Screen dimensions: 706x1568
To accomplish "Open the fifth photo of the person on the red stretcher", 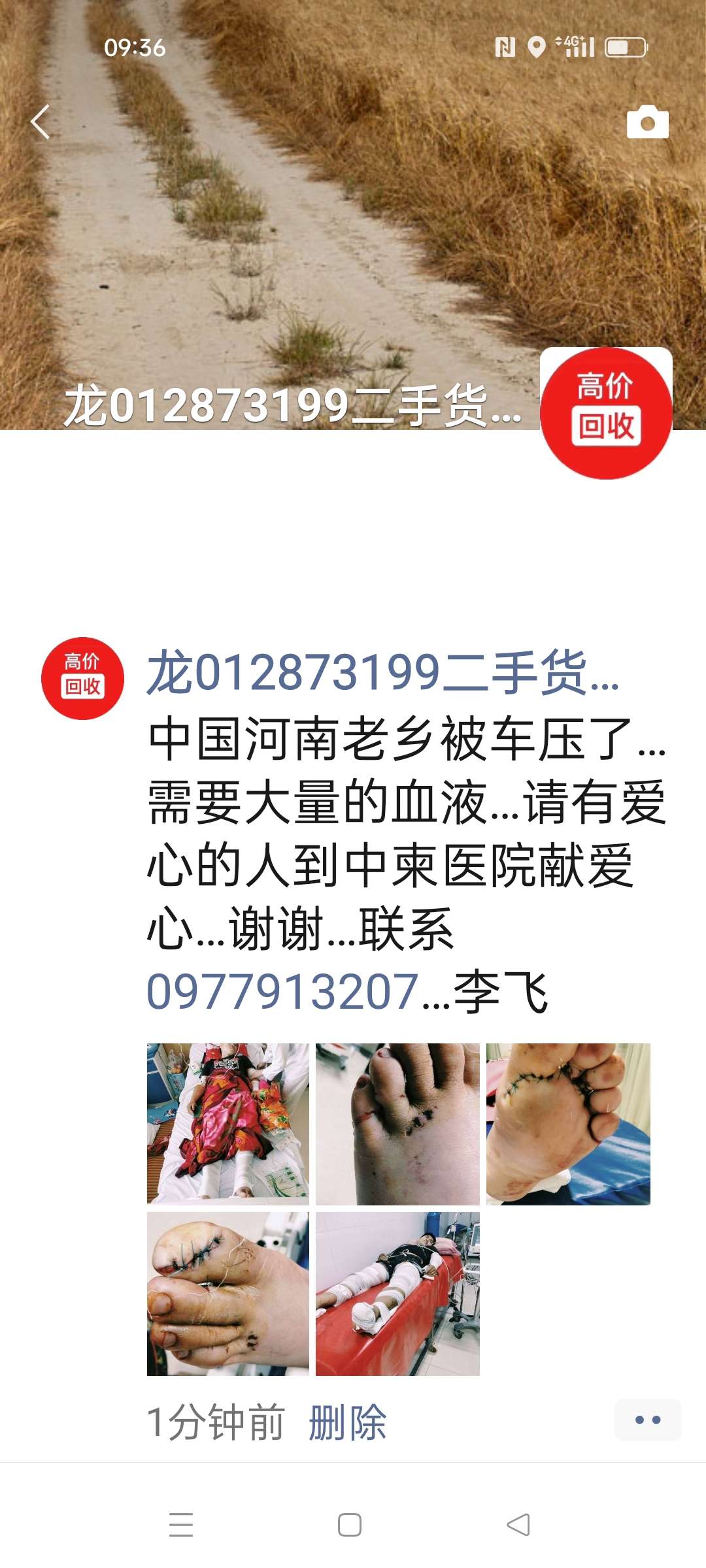I will (x=397, y=1294).
